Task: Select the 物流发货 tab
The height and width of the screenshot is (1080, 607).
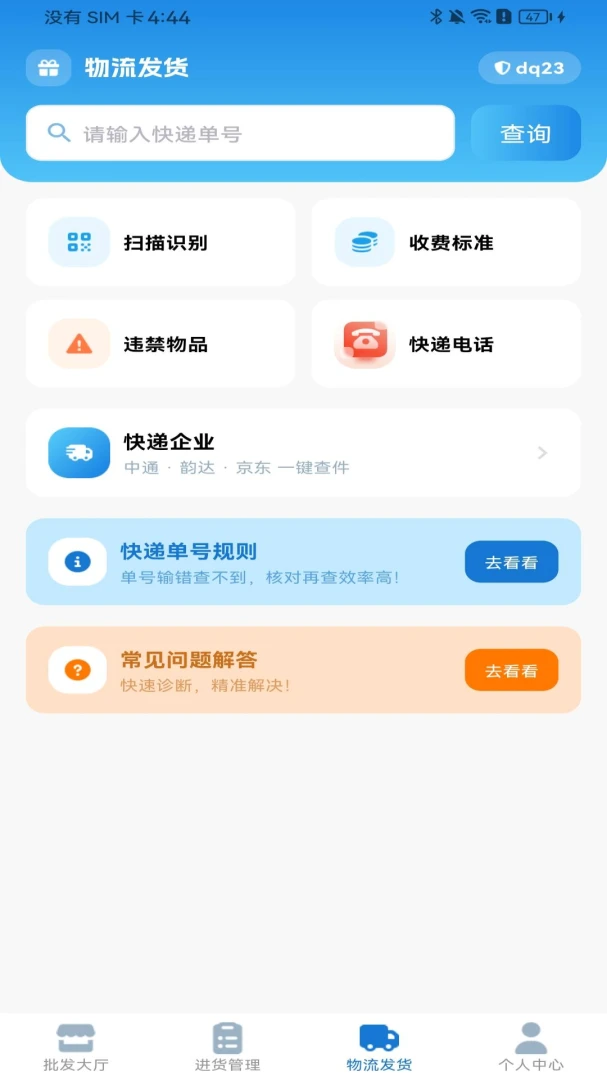Action: click(x=379, y=1047)
